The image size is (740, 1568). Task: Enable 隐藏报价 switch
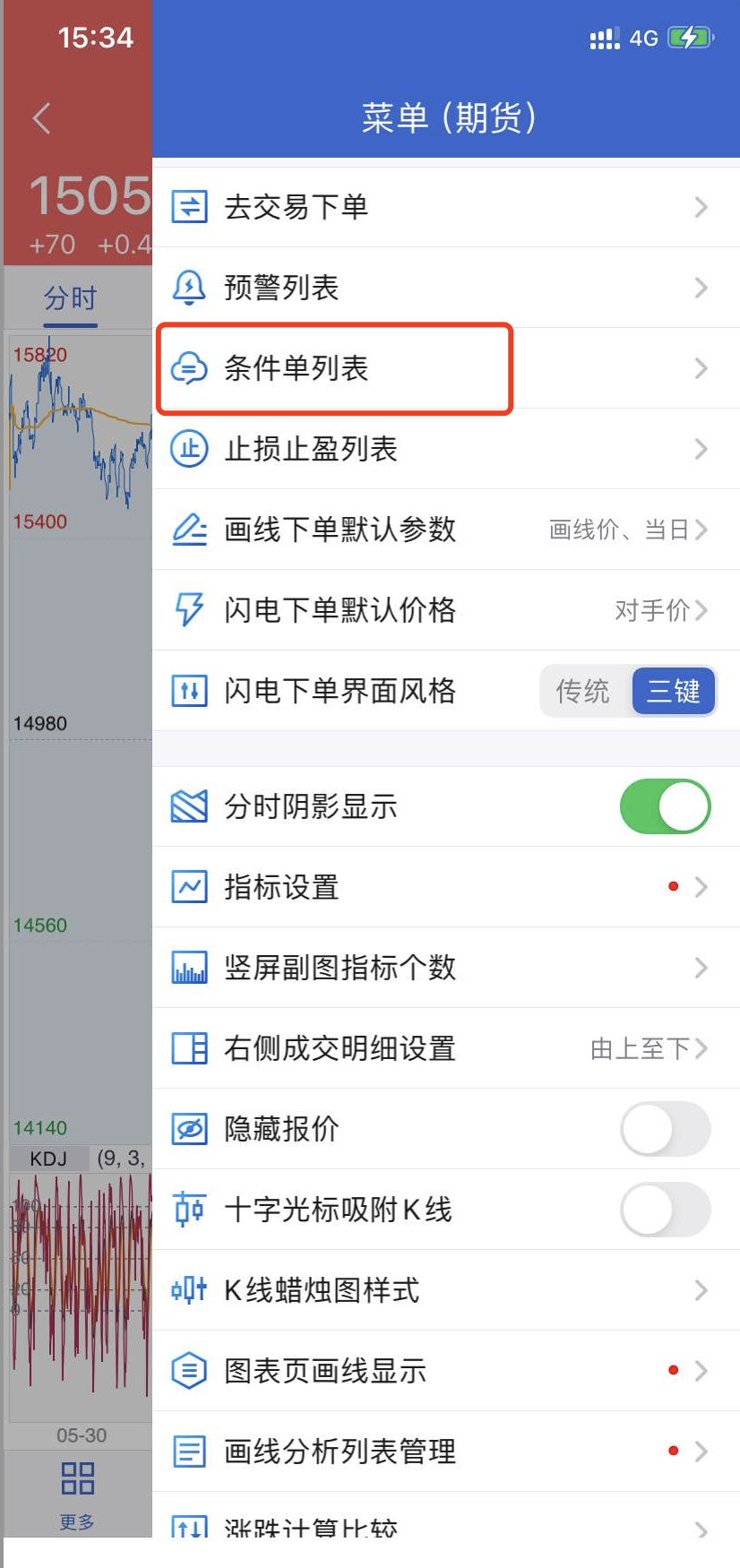point(665,1129)
